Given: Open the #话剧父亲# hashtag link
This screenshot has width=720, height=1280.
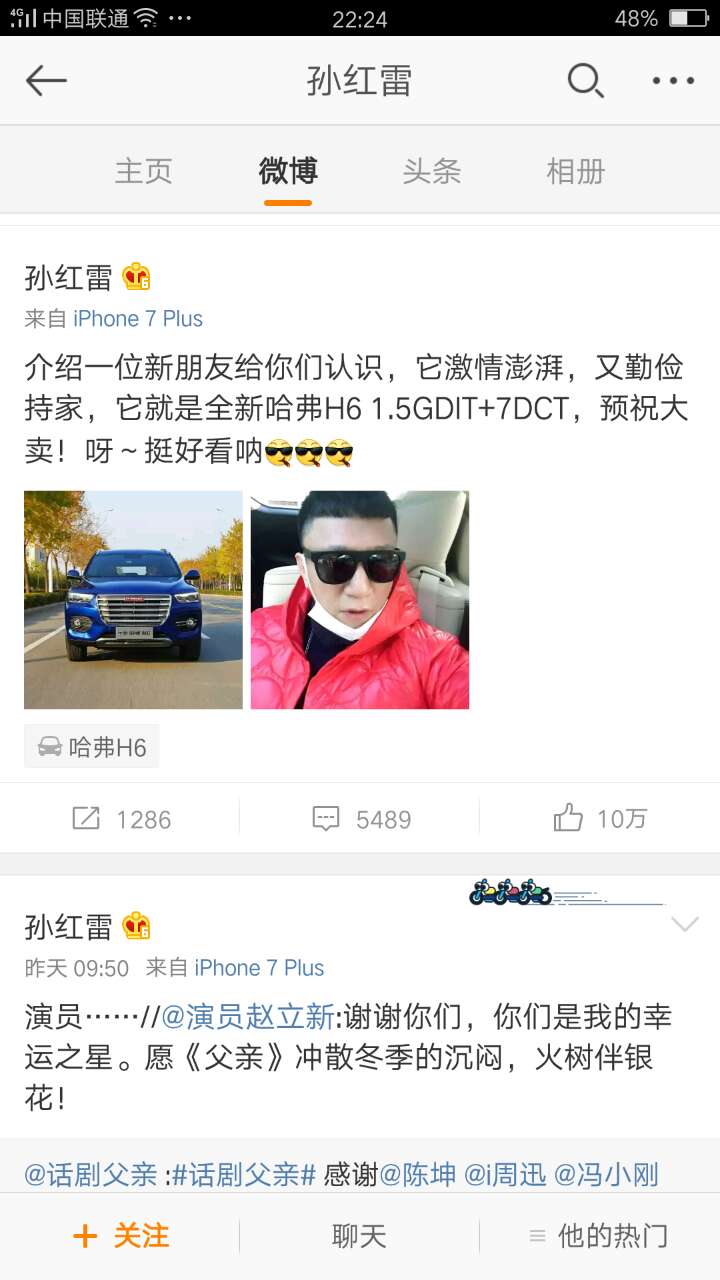Looking at the screenshot, I should pos(244,1174).
